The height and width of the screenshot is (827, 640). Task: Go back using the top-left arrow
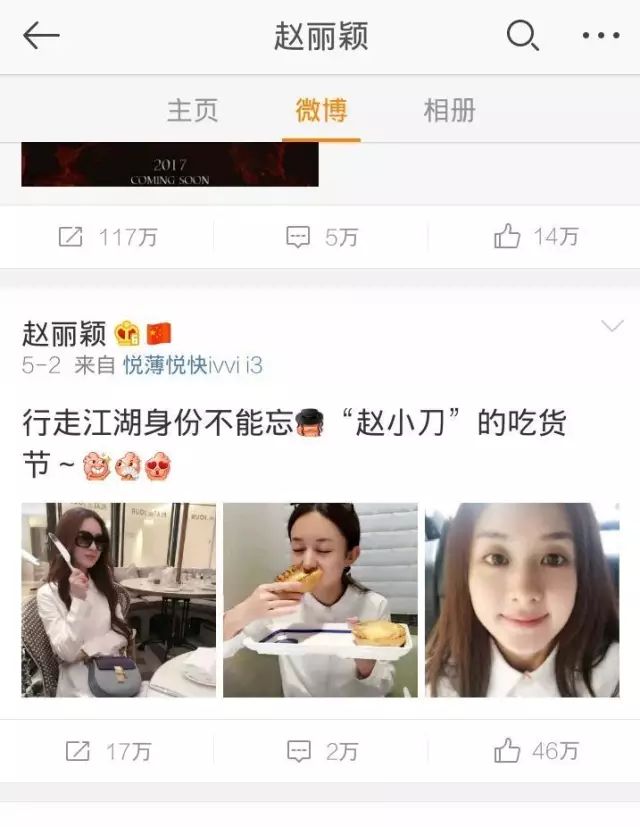coord(42,37)
